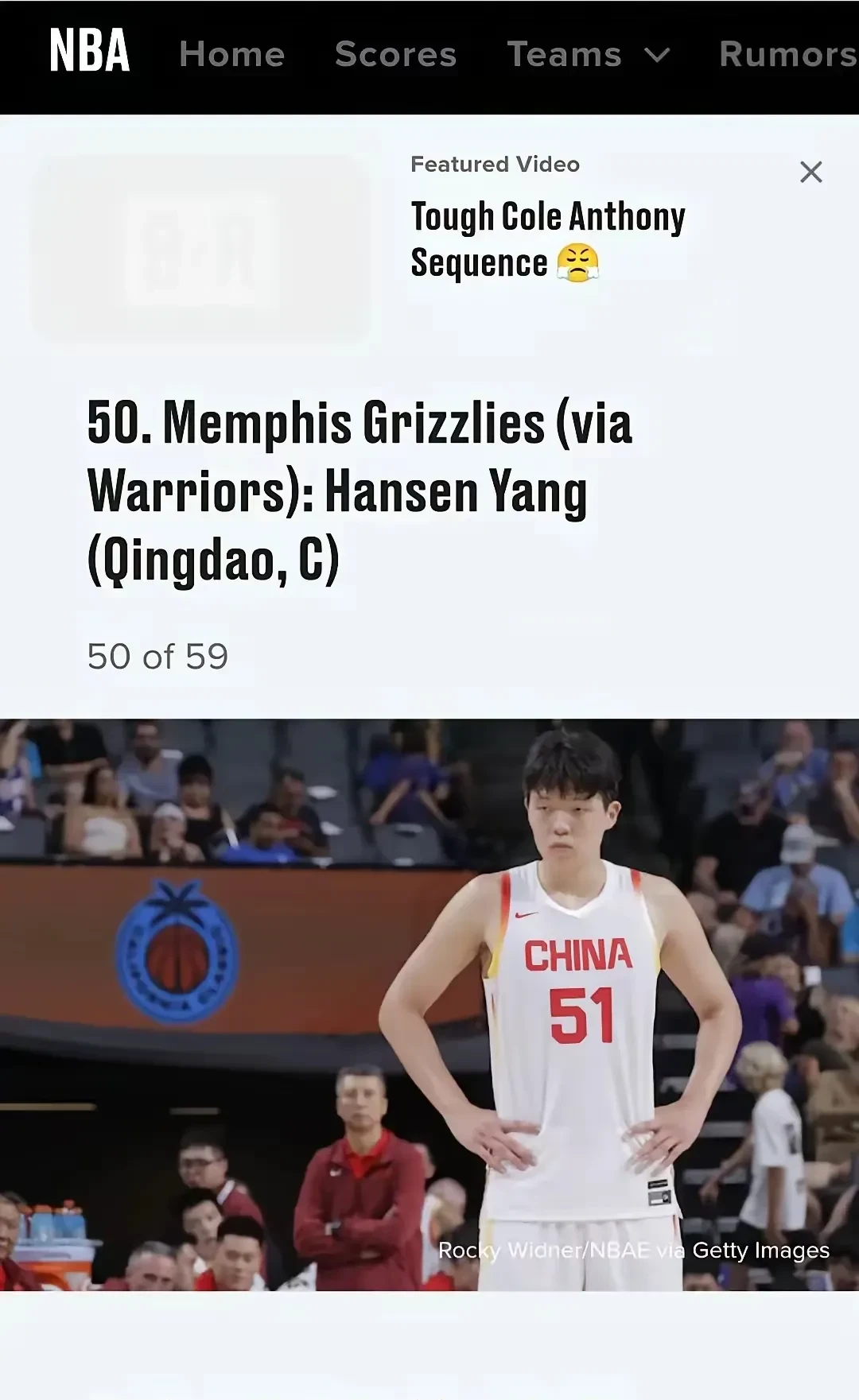Open the NBA section link
Image resolution: width=859 pixels, height=1400 pixels.
[89, 52]
